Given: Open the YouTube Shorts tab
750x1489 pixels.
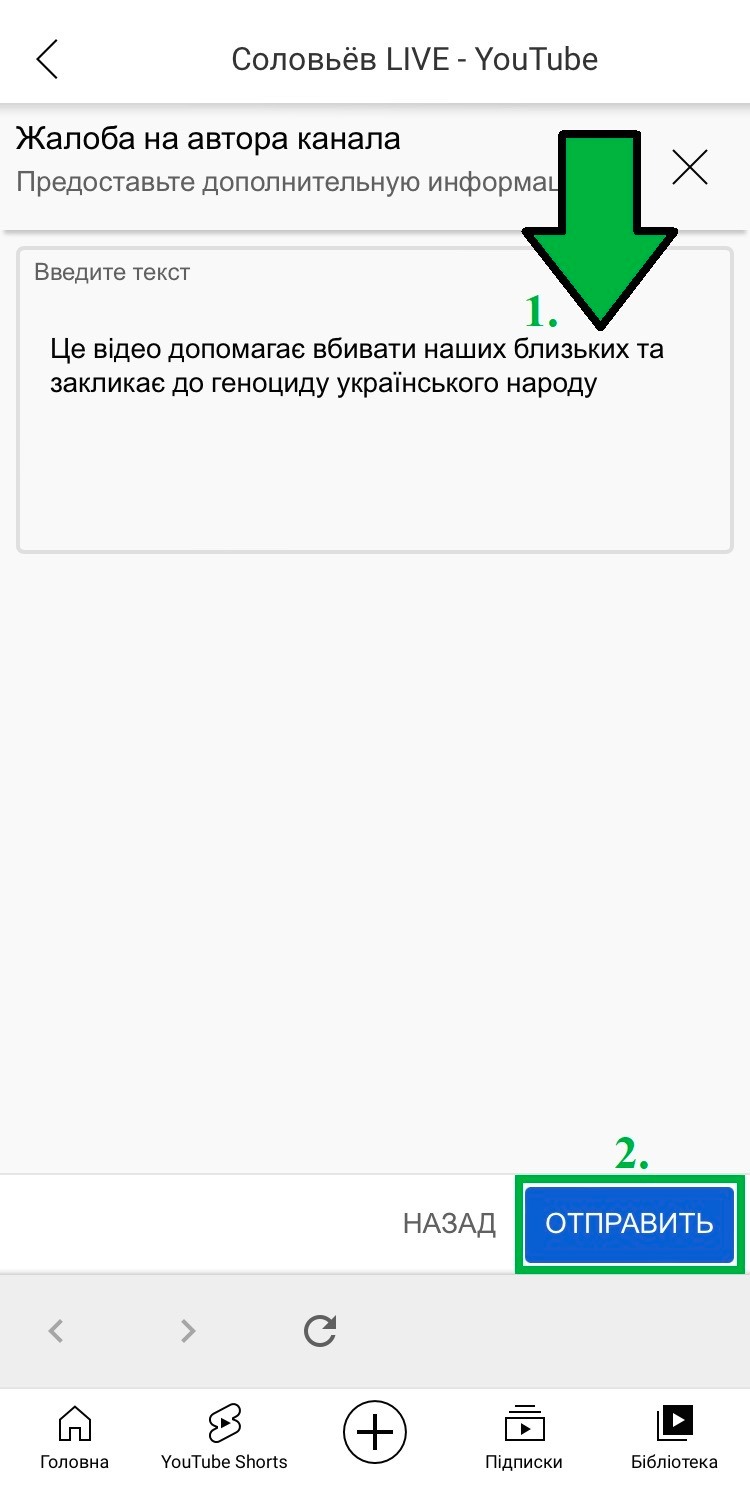Looking at the screenshot, I should coord(224,1437).
